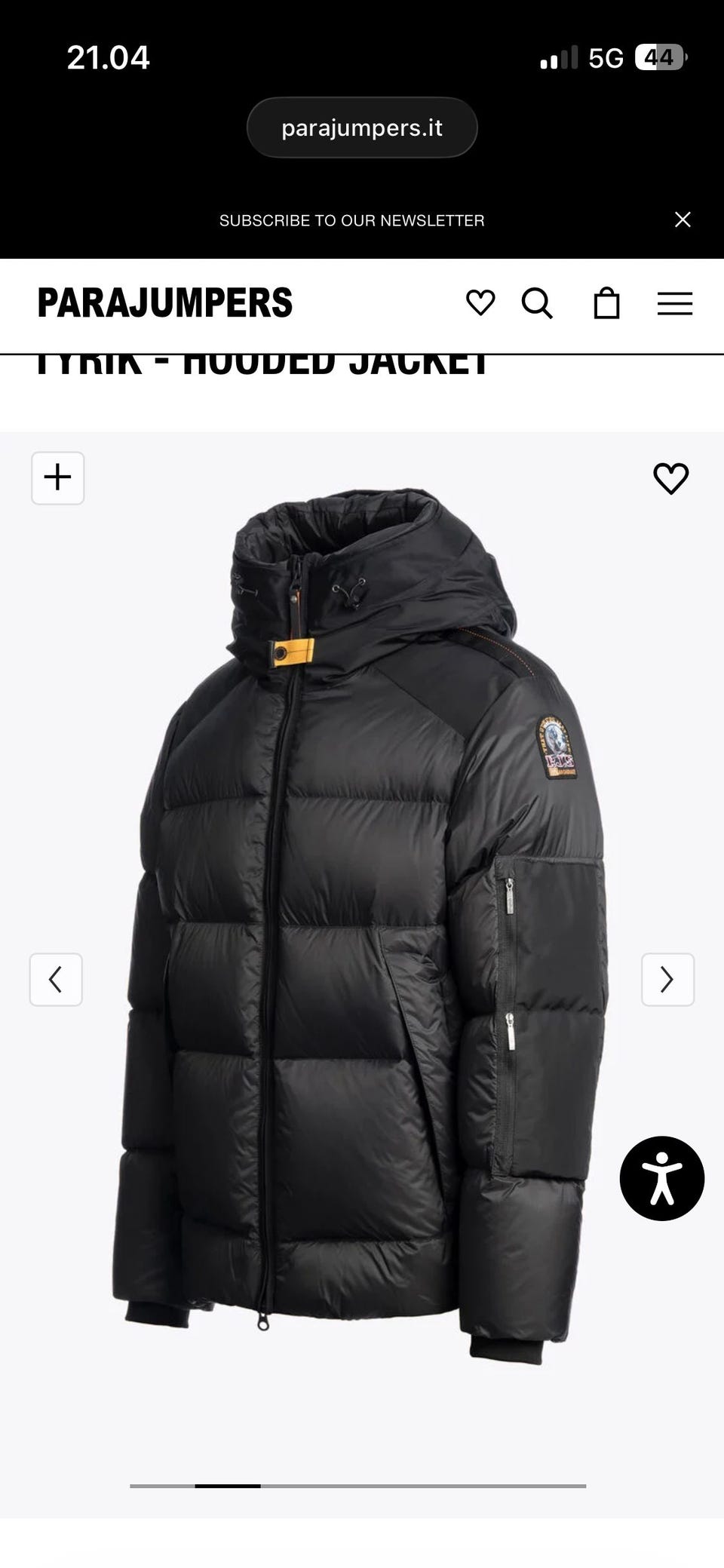724x1568 pixels.
Task: Add this jacket to wishlist
Action: [670, 478]
